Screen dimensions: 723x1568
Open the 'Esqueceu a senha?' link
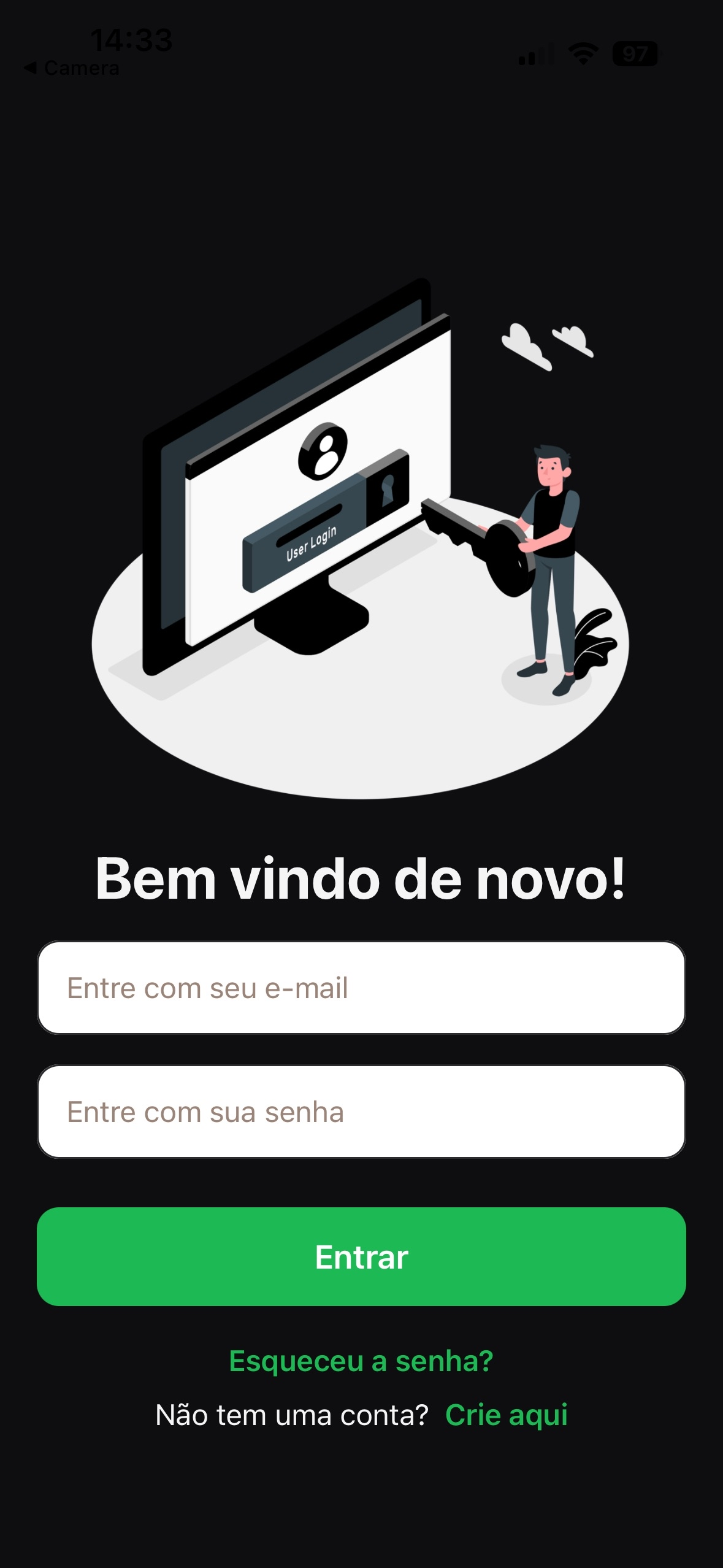pos(361,1361)
